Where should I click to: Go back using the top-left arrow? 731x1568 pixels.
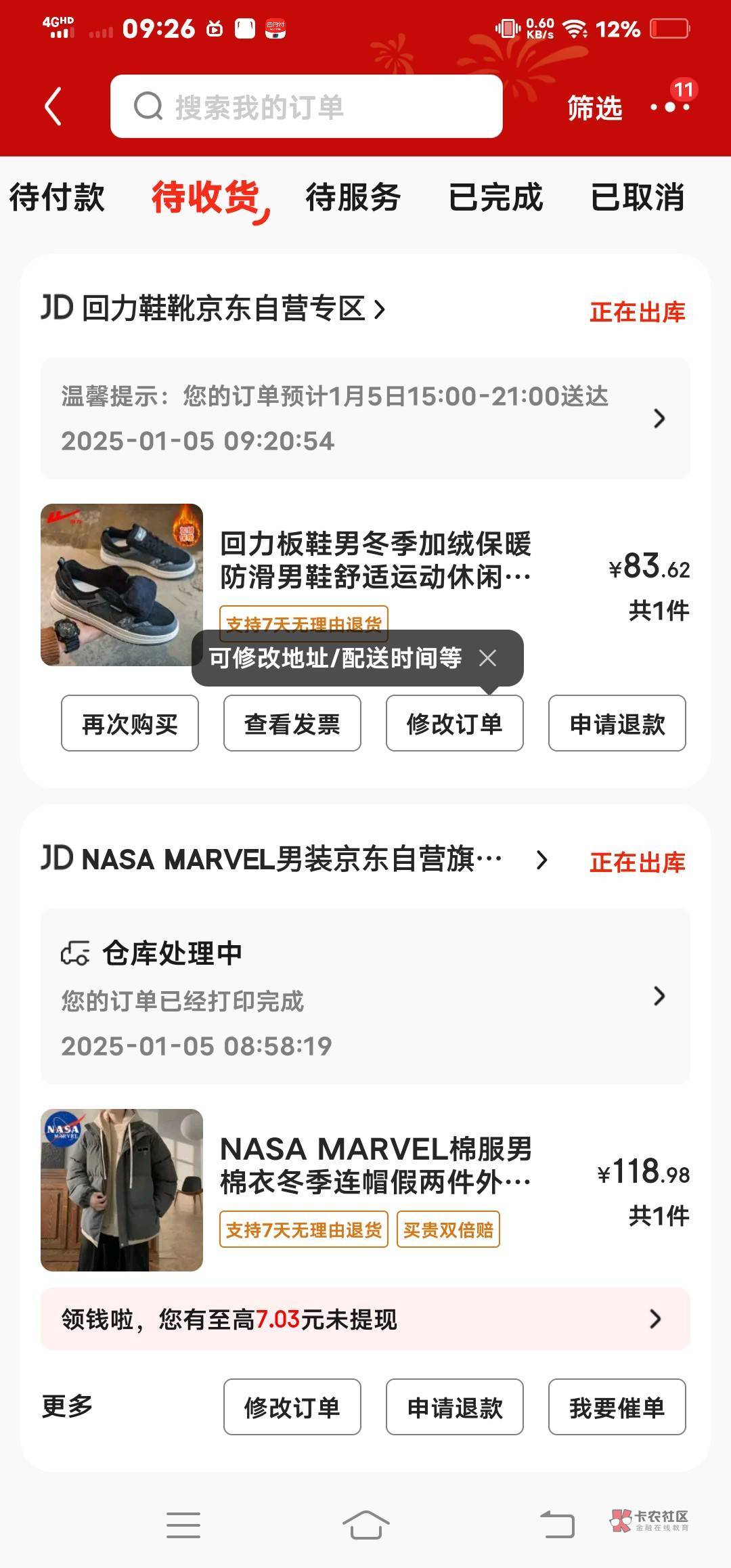pos(53,107)
